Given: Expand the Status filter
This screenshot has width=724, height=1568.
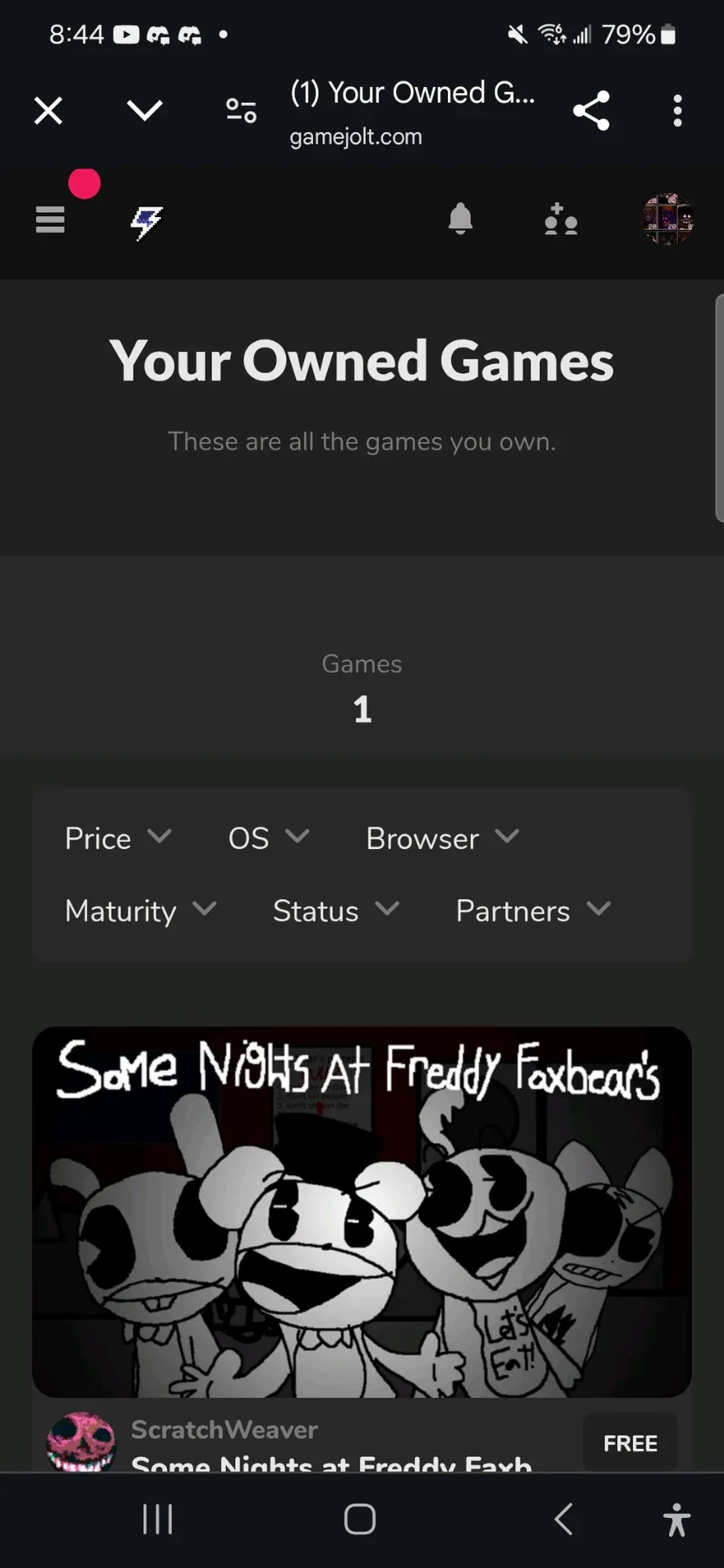Looking at the screenshot, I should 335,911.
